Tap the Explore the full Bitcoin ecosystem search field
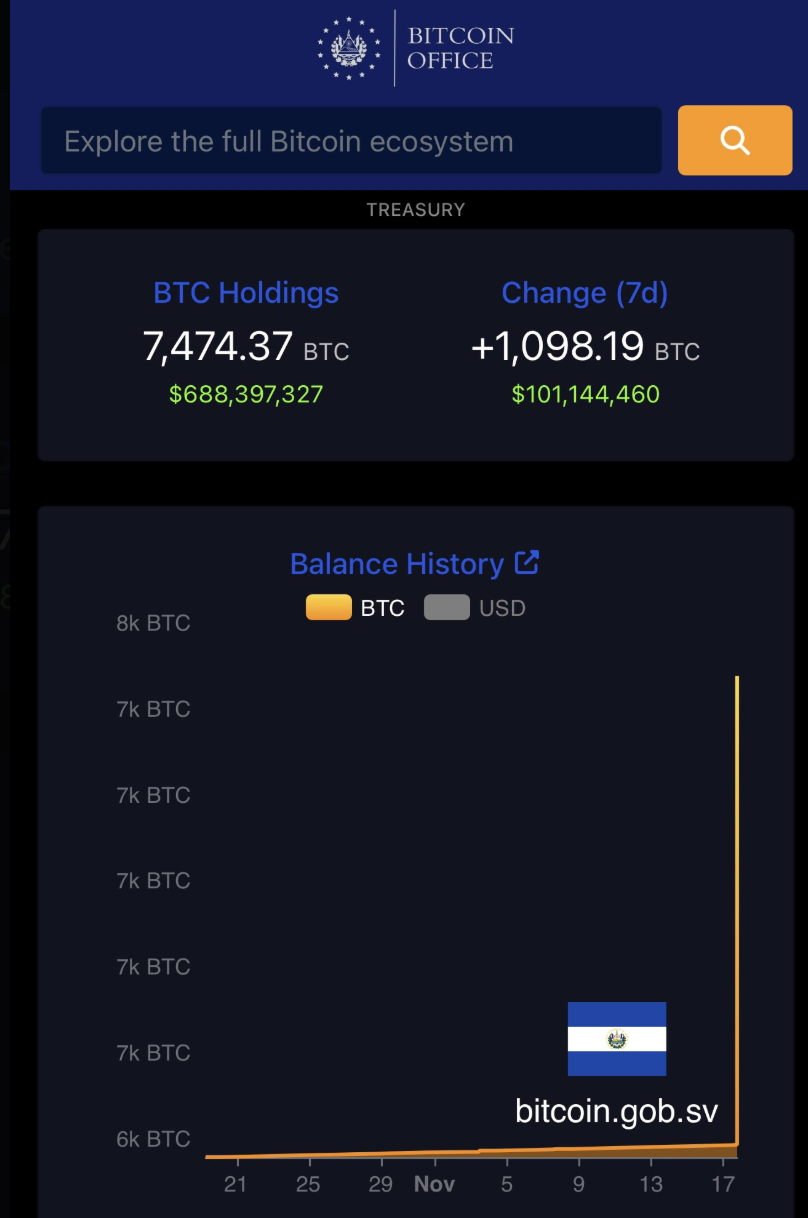 coord(350,141)
